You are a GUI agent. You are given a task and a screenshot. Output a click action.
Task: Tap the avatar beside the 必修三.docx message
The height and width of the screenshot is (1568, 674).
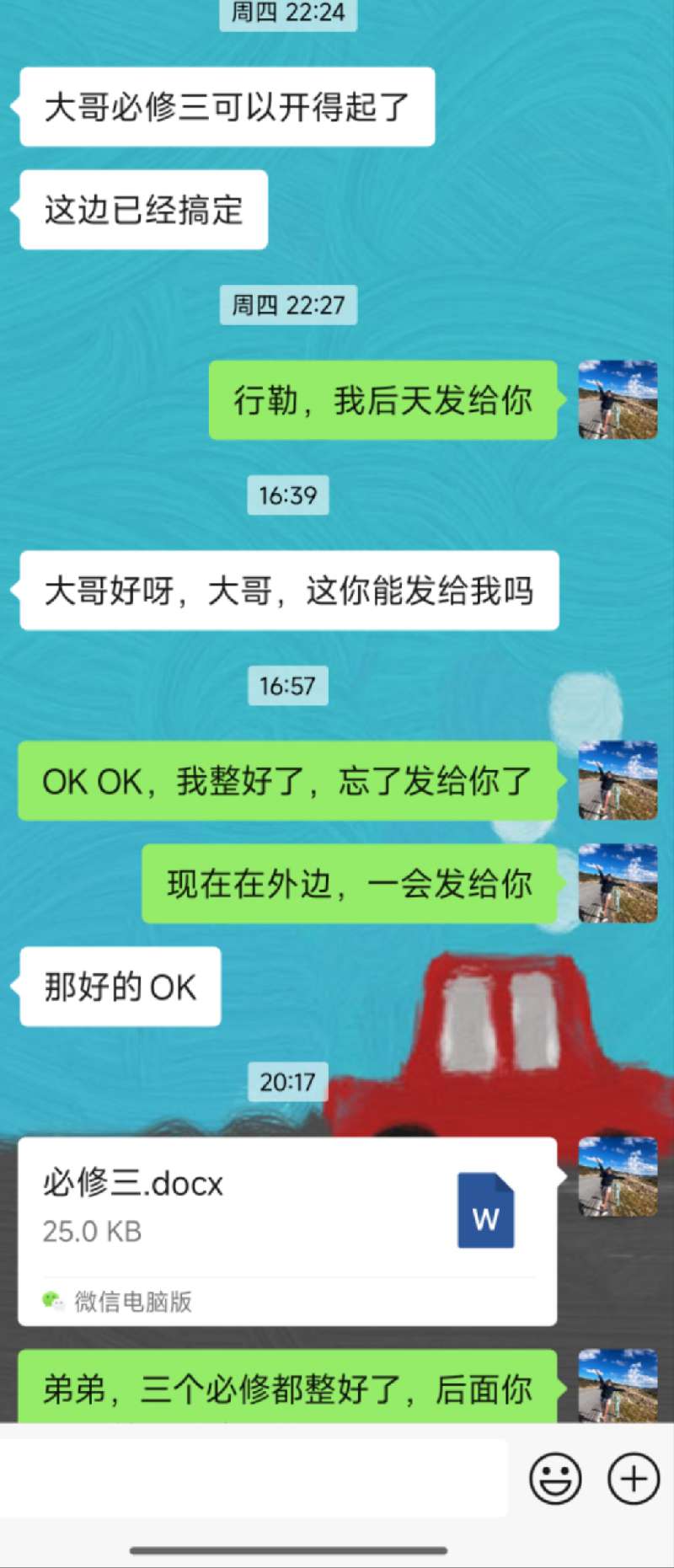(618, 1177)
